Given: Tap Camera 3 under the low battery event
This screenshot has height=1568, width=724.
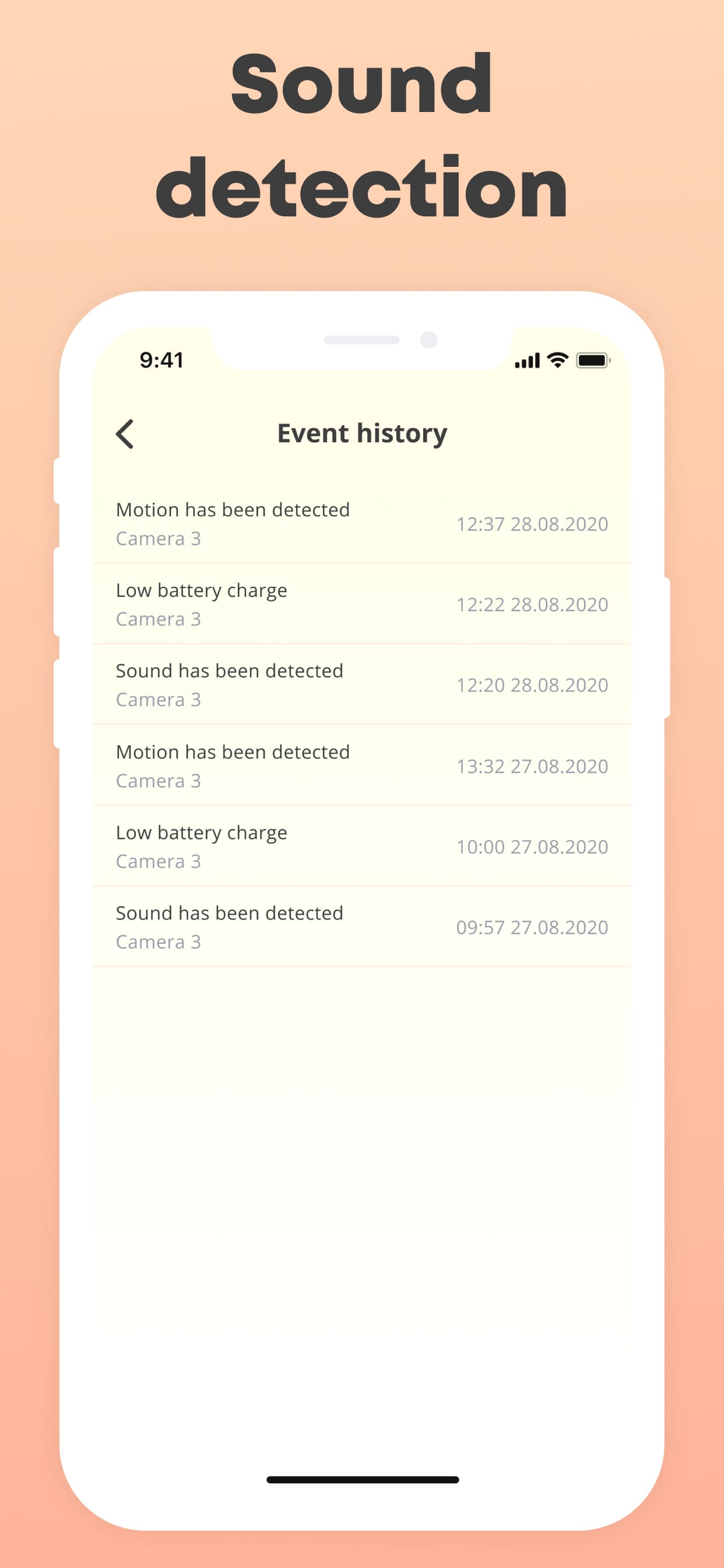Looking at the screenshot, I should 159,618.
